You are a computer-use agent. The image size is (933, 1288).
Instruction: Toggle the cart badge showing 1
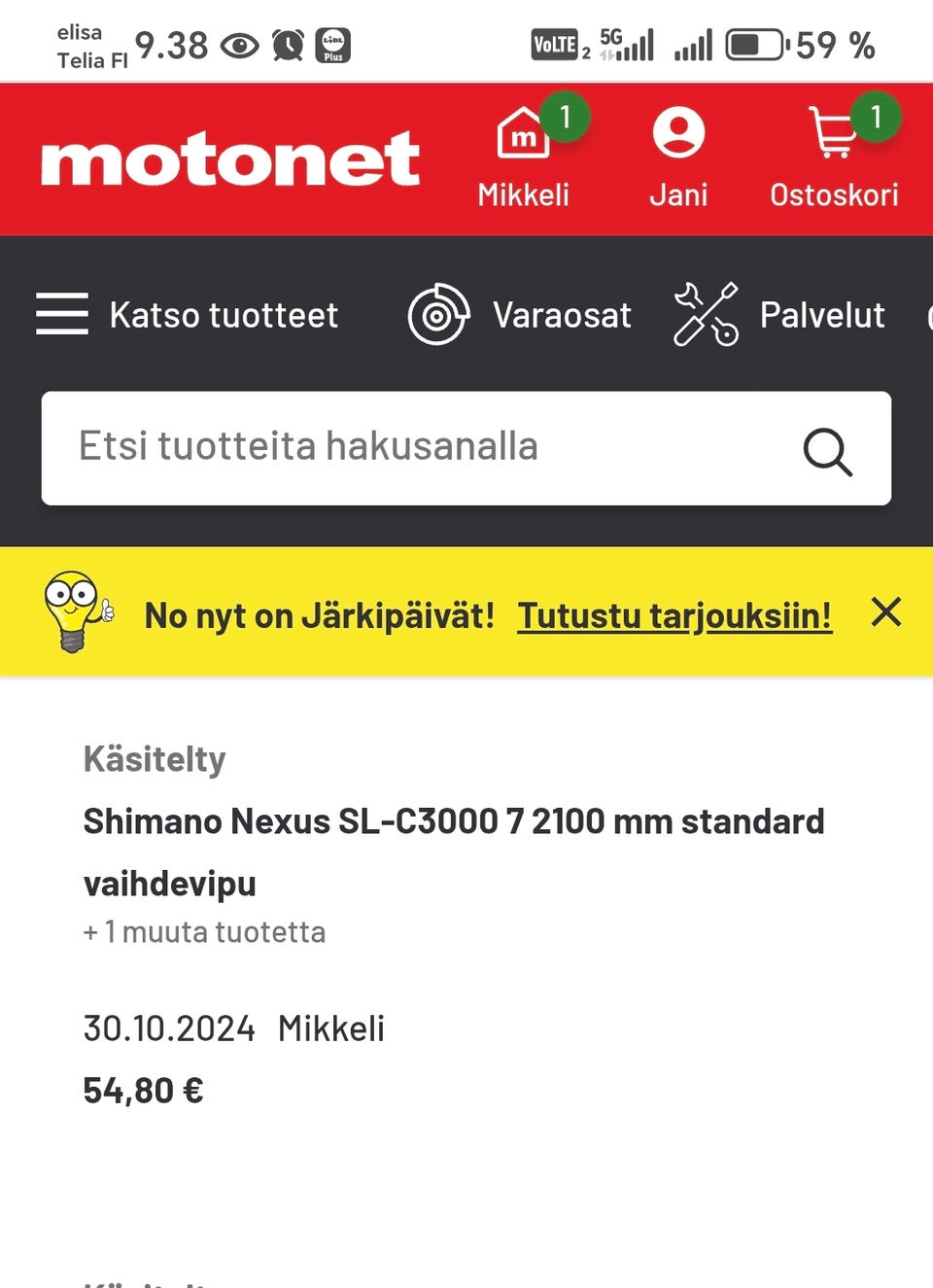click(x=878, y=117)
